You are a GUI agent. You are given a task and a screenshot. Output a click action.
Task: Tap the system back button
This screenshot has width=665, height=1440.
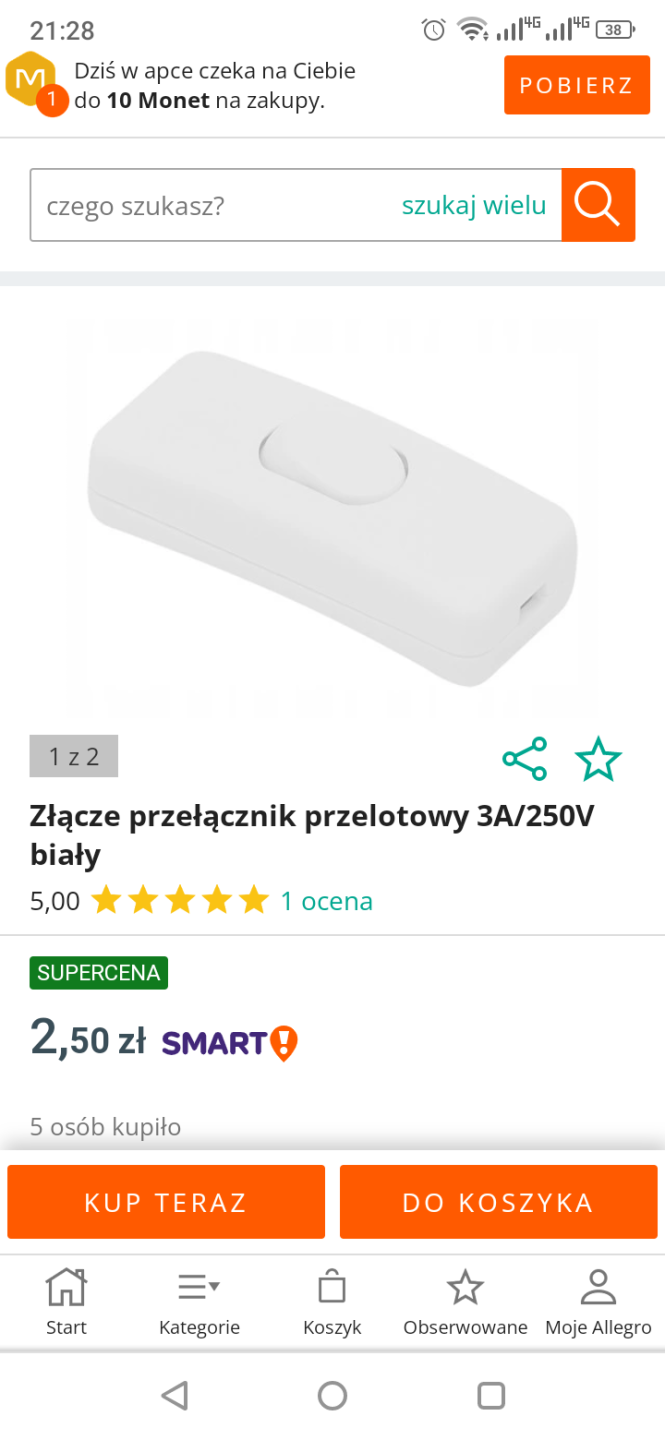pos(174,1395)
